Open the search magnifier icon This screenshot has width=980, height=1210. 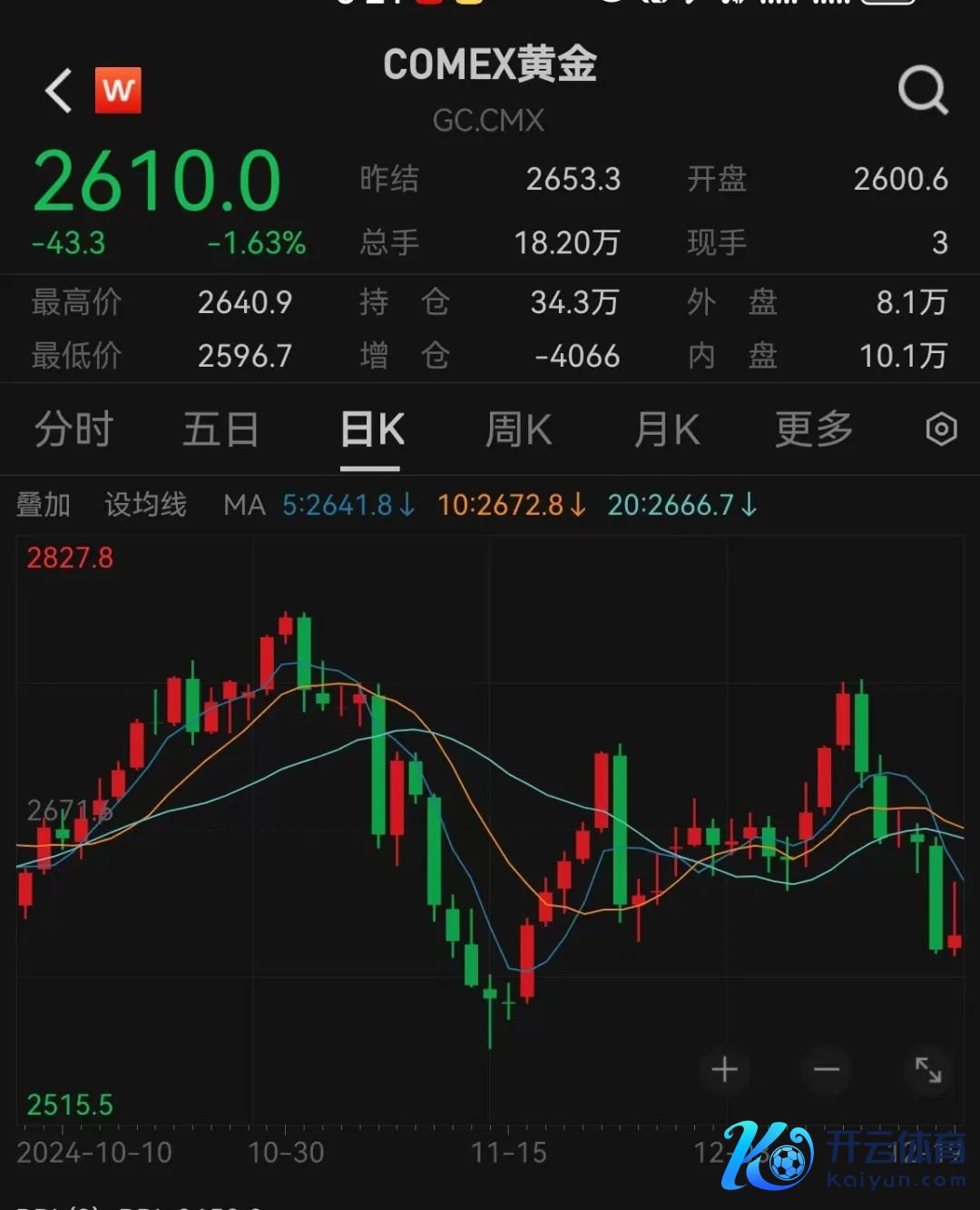923,90
